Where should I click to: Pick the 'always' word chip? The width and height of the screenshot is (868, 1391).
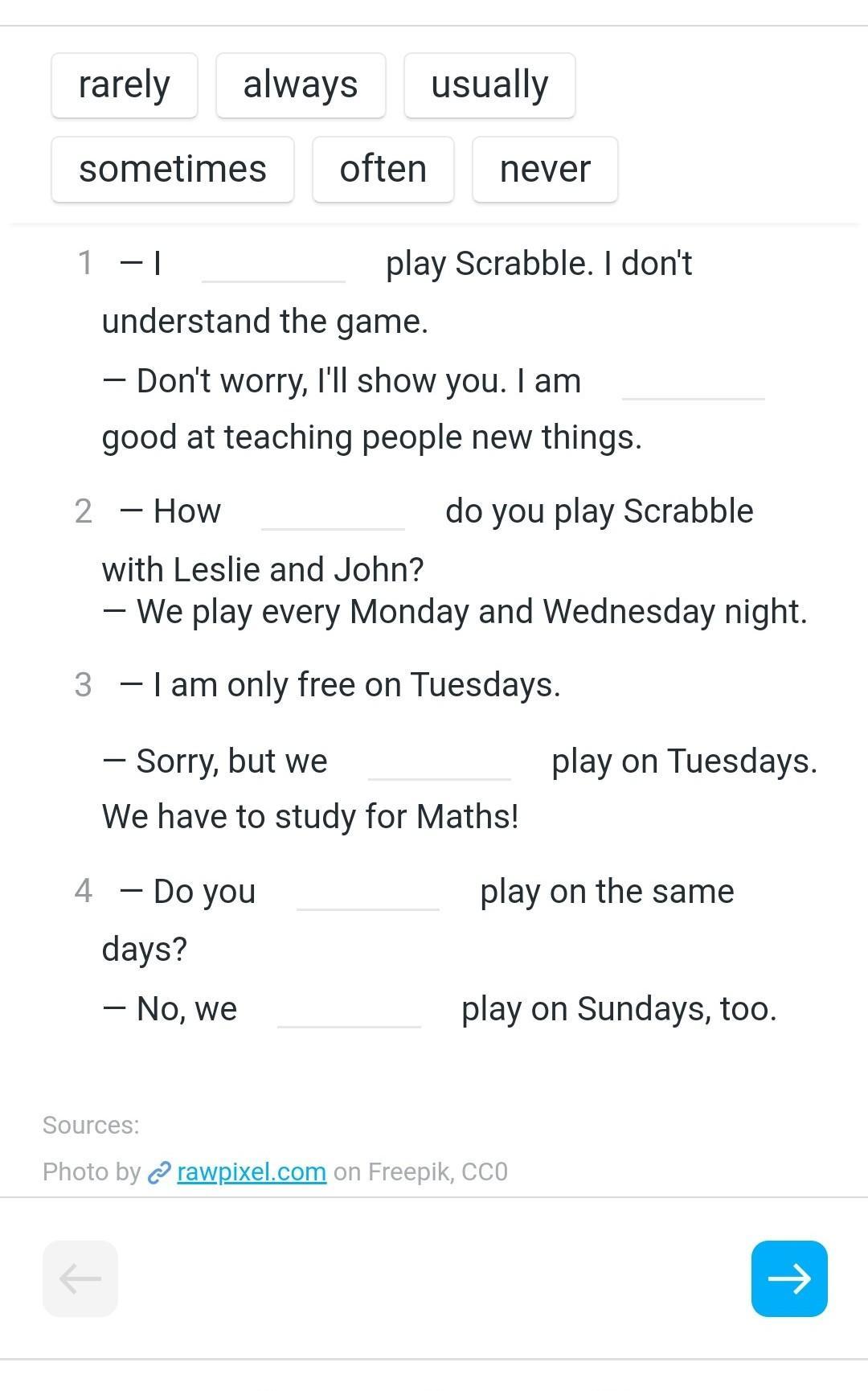[x=301, y=85]
